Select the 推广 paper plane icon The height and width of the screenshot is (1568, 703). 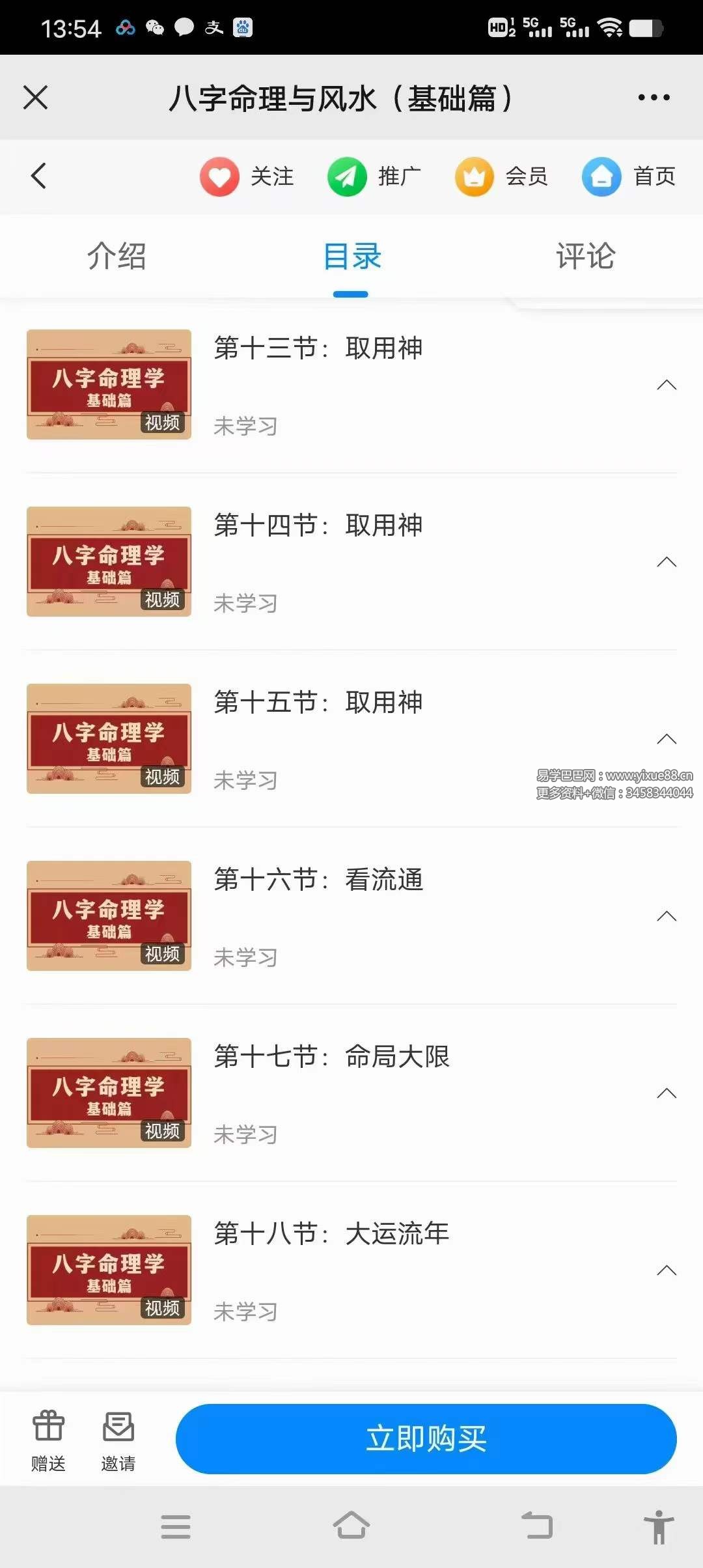[x=347, y=176]
